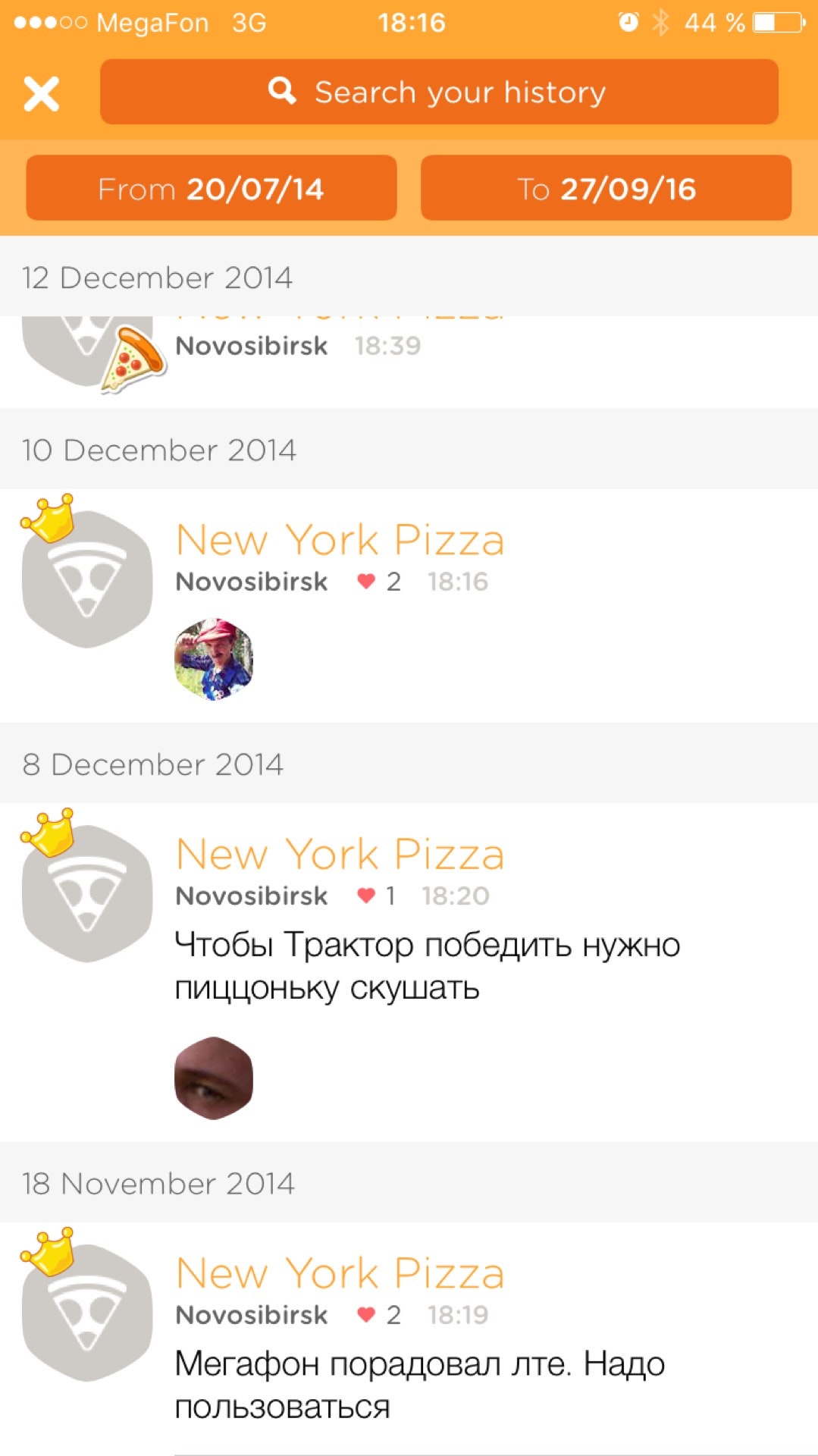The width and height of the screenshot is (818, 1456).
Task: Open the 8 December 2014 New York Pizza check-in
Action: coord(340,855)
